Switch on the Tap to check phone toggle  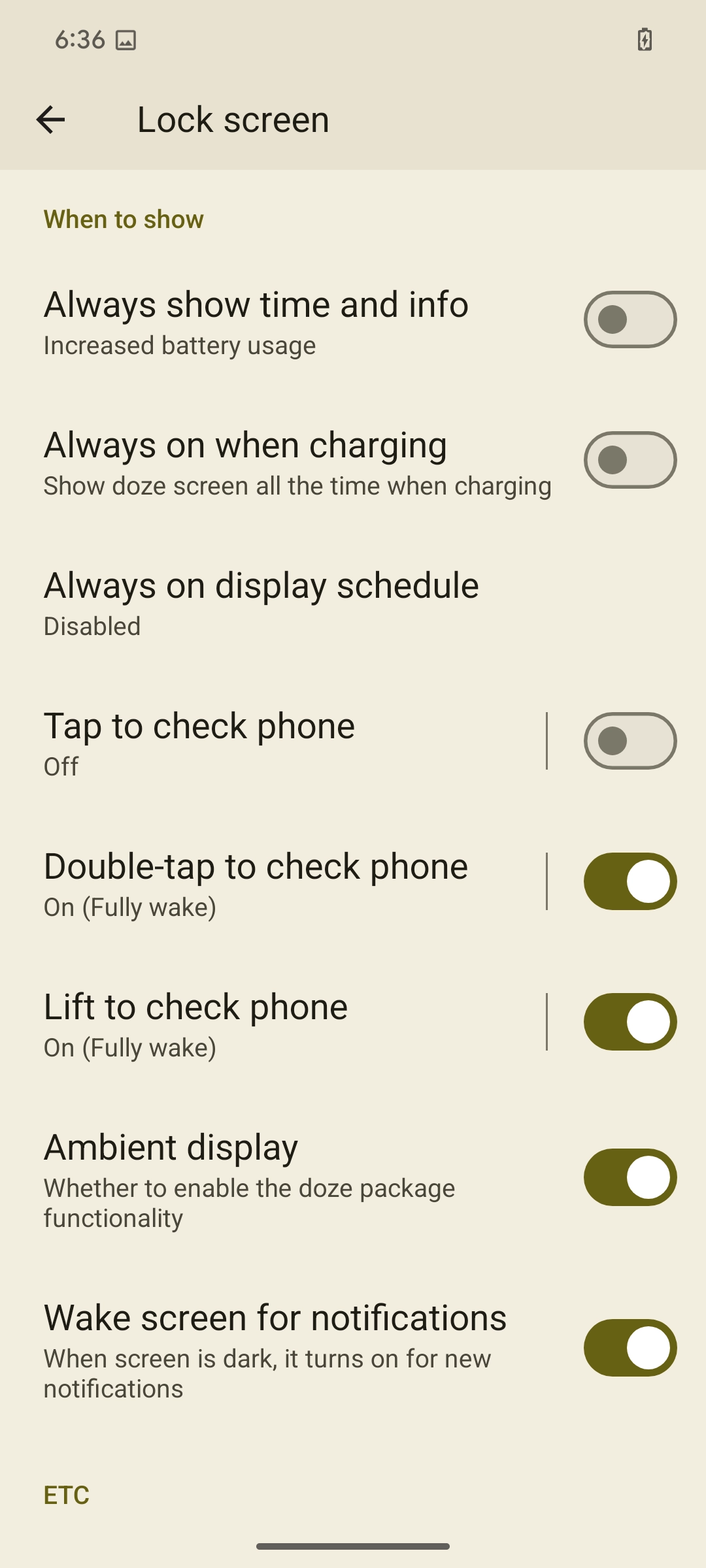coord(630,741)
